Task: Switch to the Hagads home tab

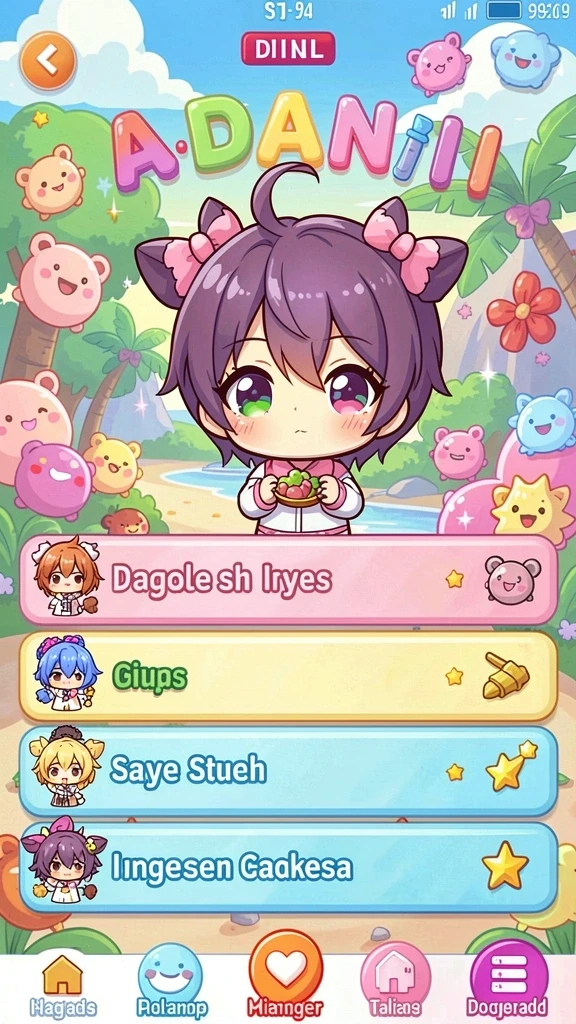Action: pos(63,986)
